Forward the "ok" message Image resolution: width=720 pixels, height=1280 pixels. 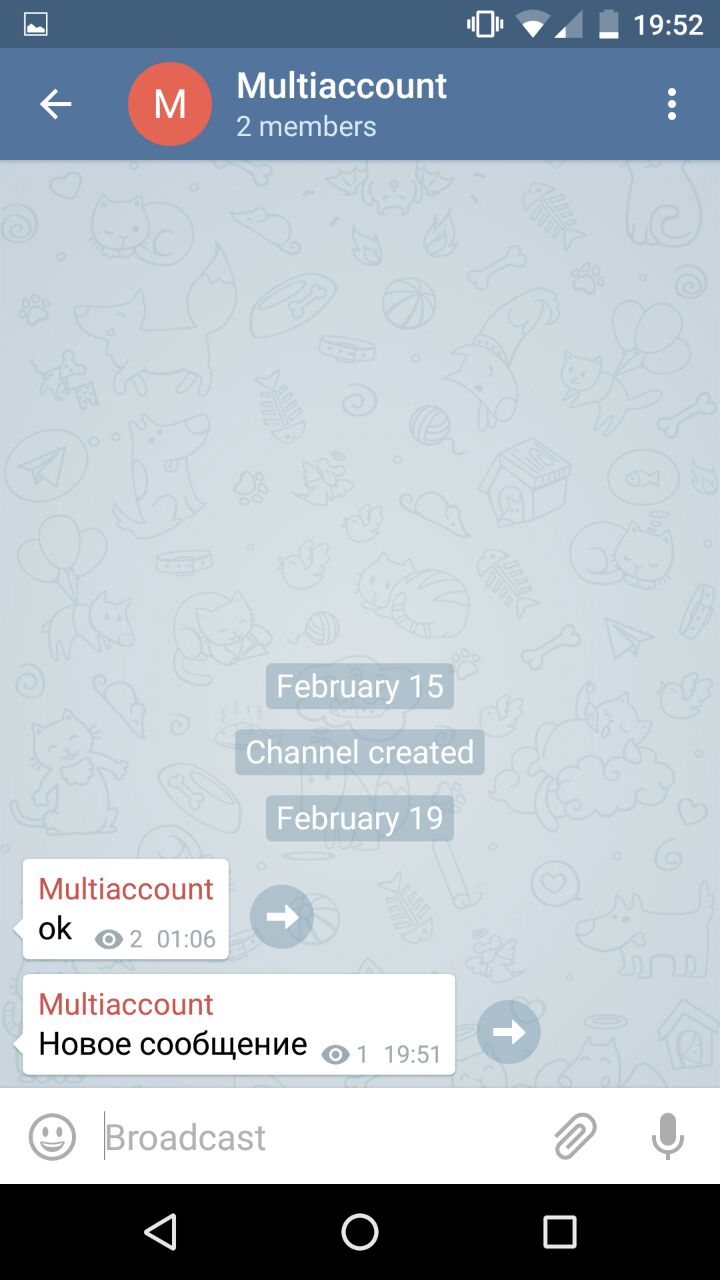click(282, 917)
